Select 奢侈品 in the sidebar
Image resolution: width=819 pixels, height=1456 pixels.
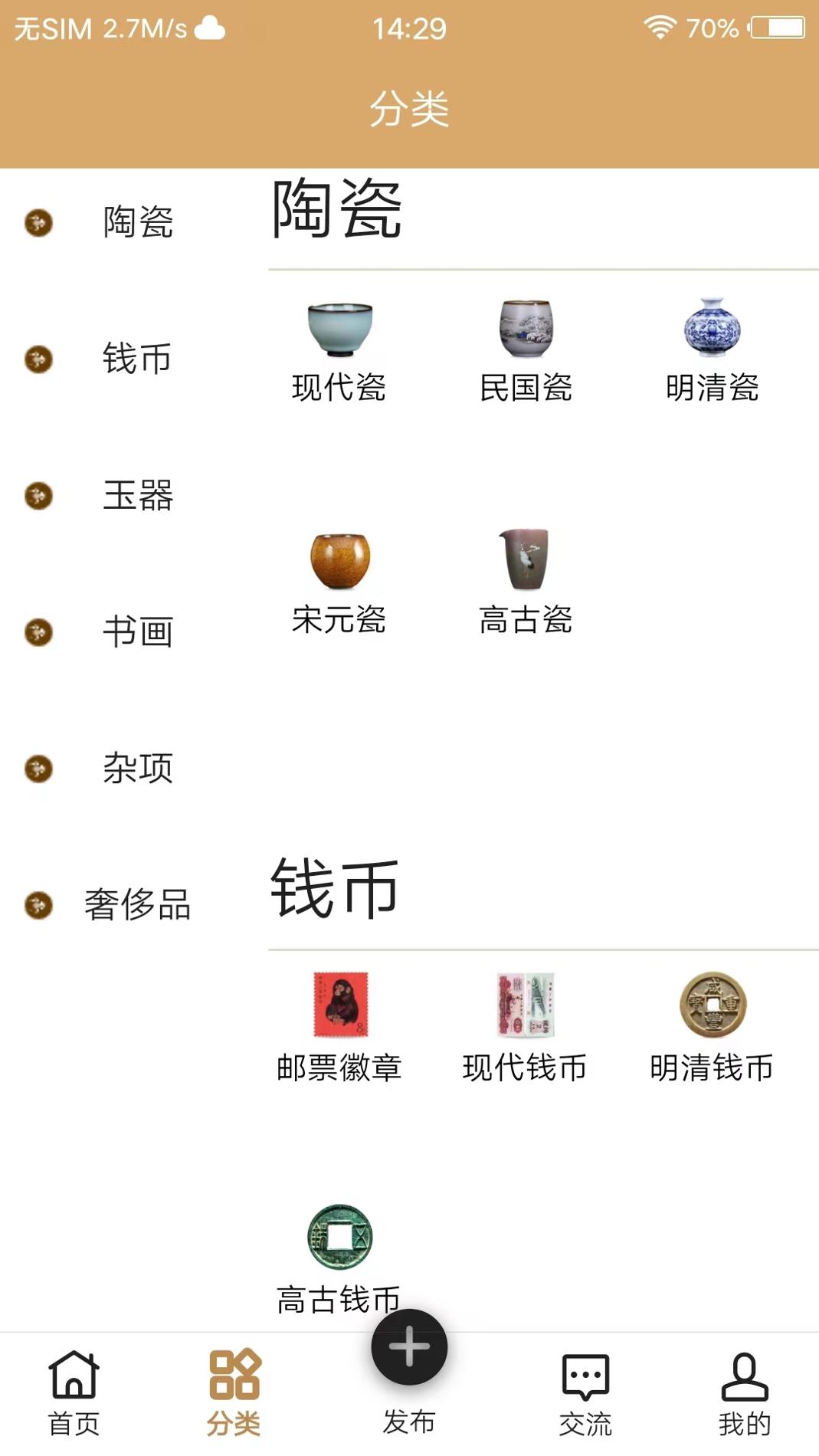point(136,904)
